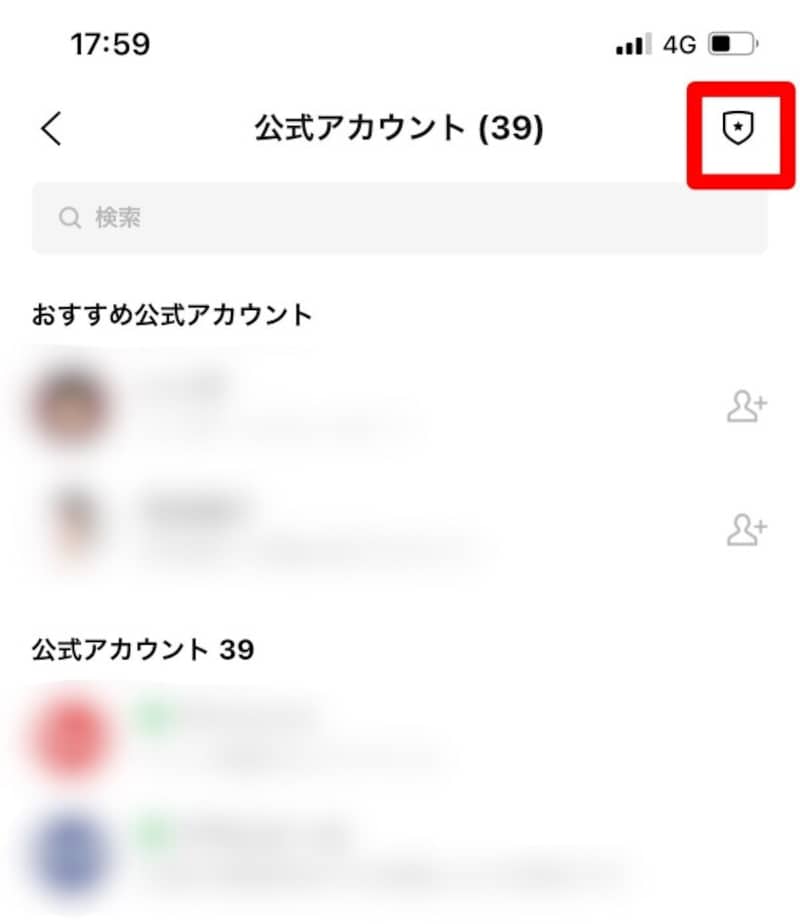Open the back navigation chevron
800x924 pixels.
(50, 130)
